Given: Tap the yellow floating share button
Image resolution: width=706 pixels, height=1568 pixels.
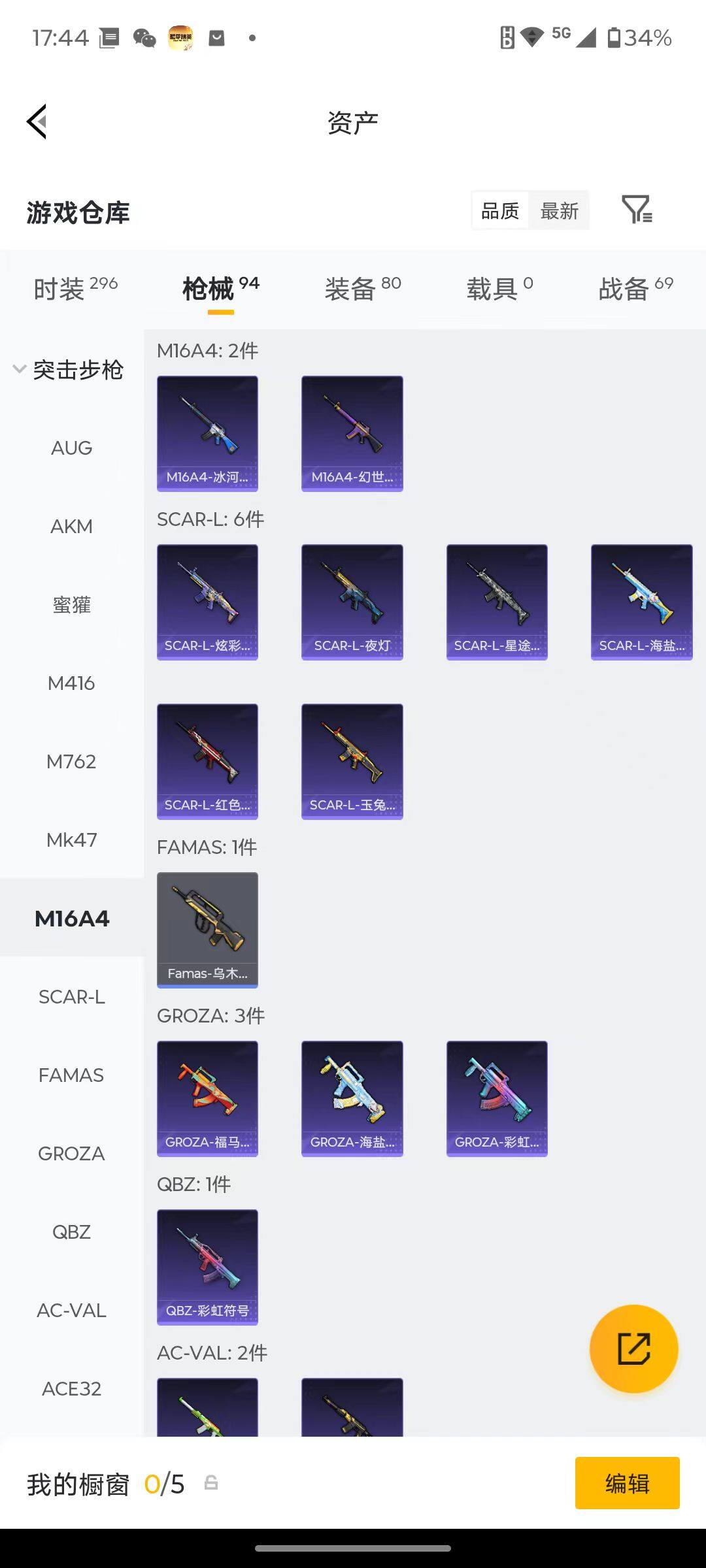Looking at the screenshot, I should pos(633,1348).
